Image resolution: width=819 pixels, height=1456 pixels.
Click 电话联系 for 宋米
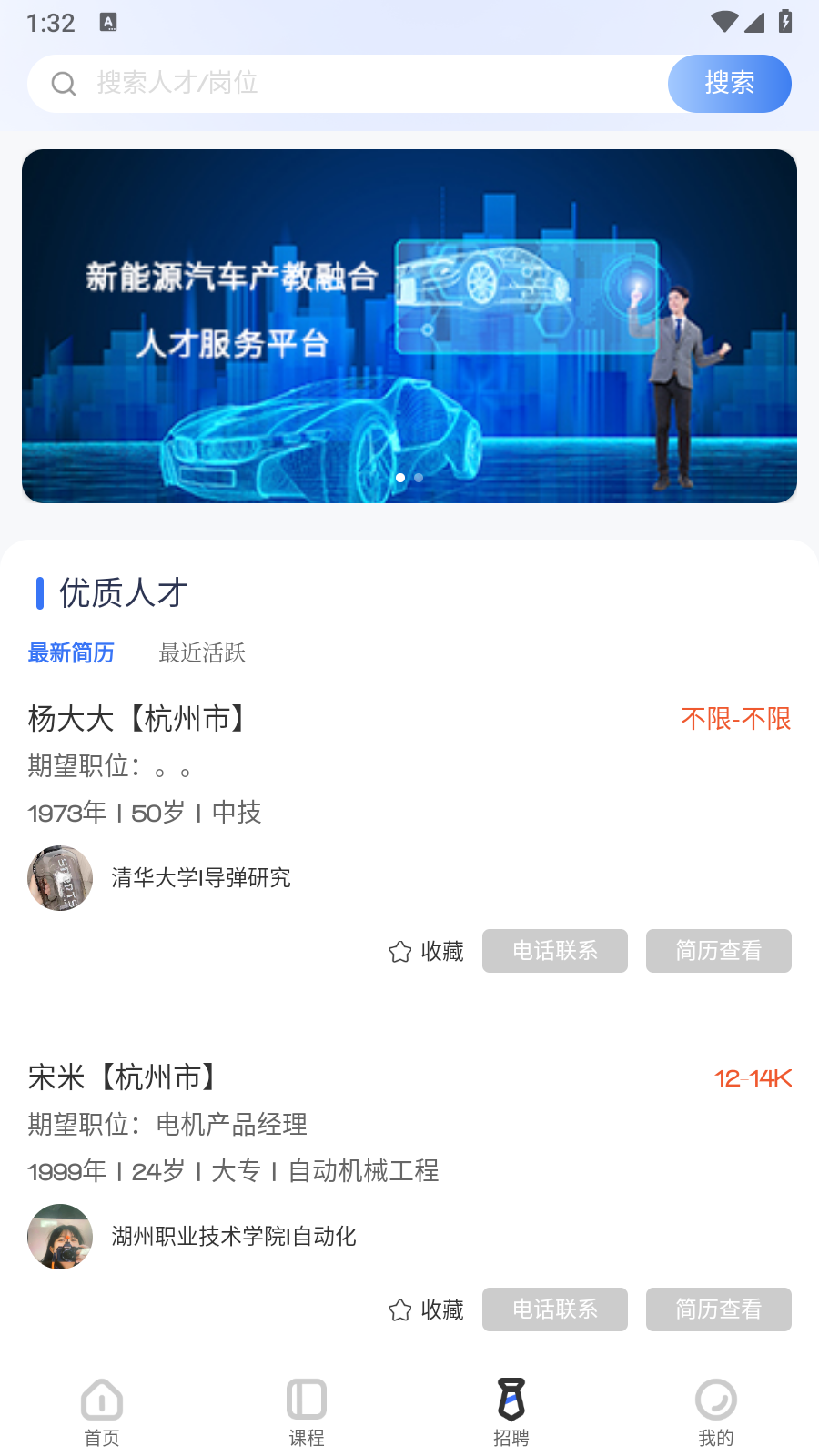point(554,1309)
